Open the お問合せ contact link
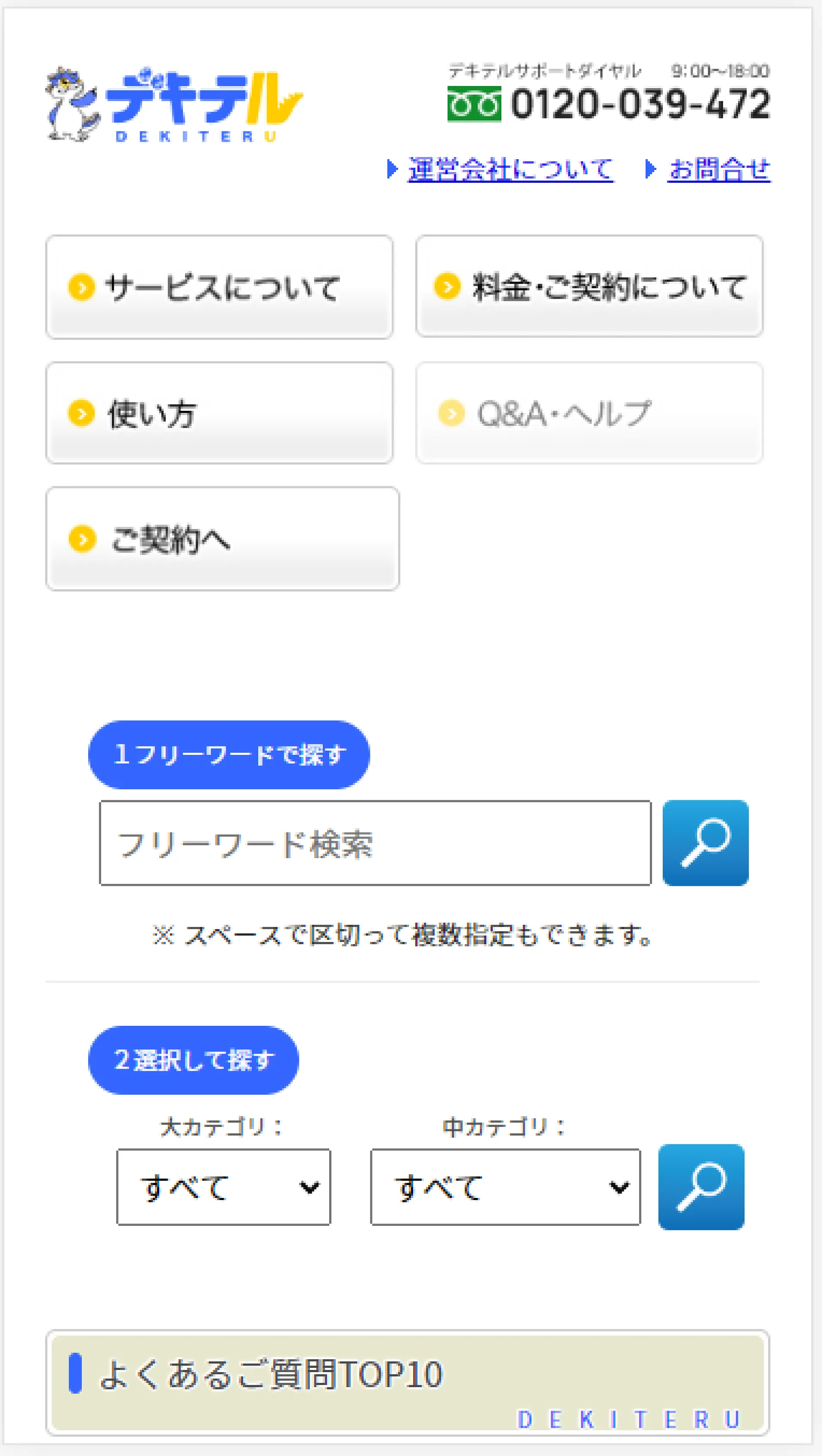Screen dimensions: 822x1456 [718, 169]
